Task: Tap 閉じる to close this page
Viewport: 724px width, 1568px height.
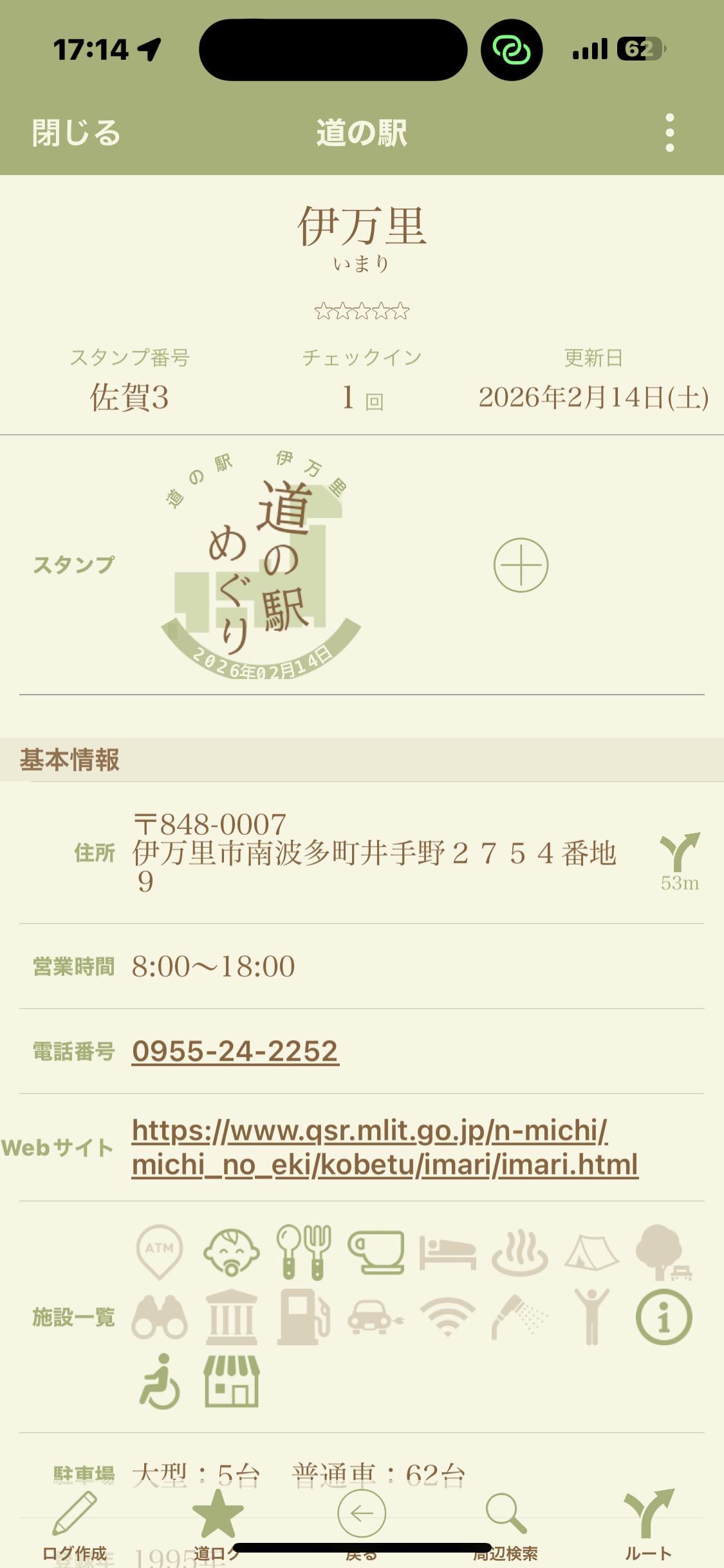Action: click(76, 133)
